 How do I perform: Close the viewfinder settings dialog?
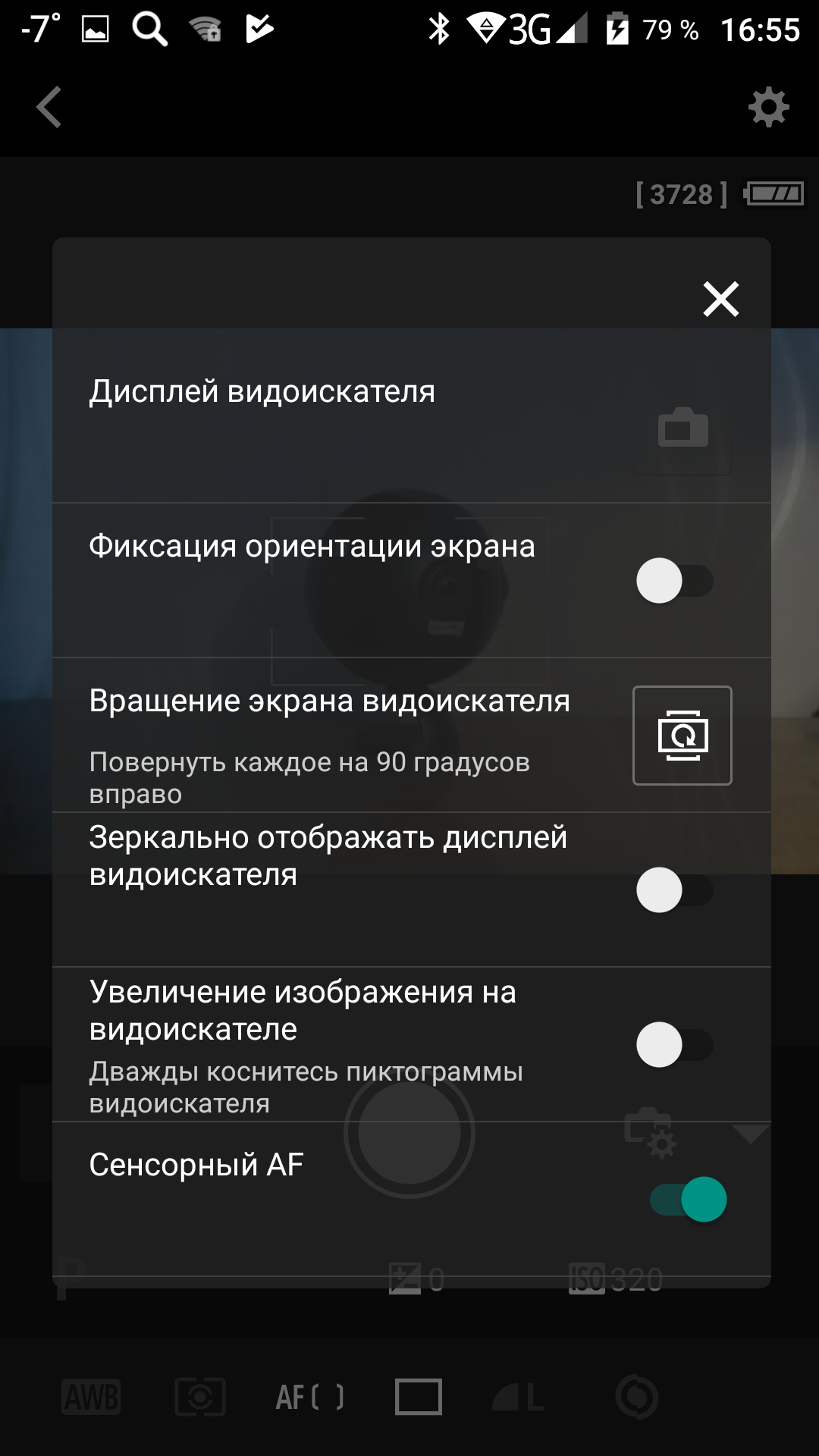point(720,299)
